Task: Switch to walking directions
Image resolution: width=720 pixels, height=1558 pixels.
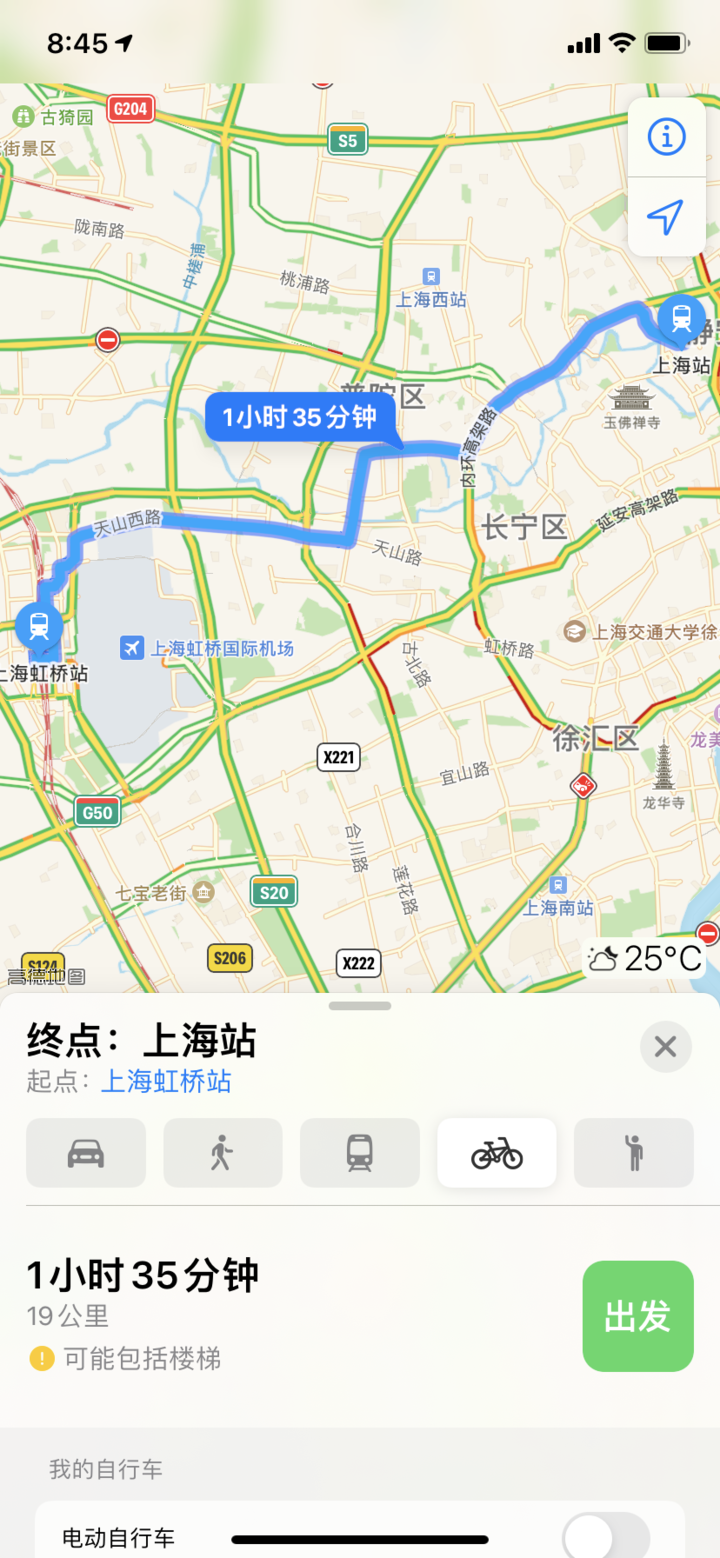Action: pos(222,1153)
